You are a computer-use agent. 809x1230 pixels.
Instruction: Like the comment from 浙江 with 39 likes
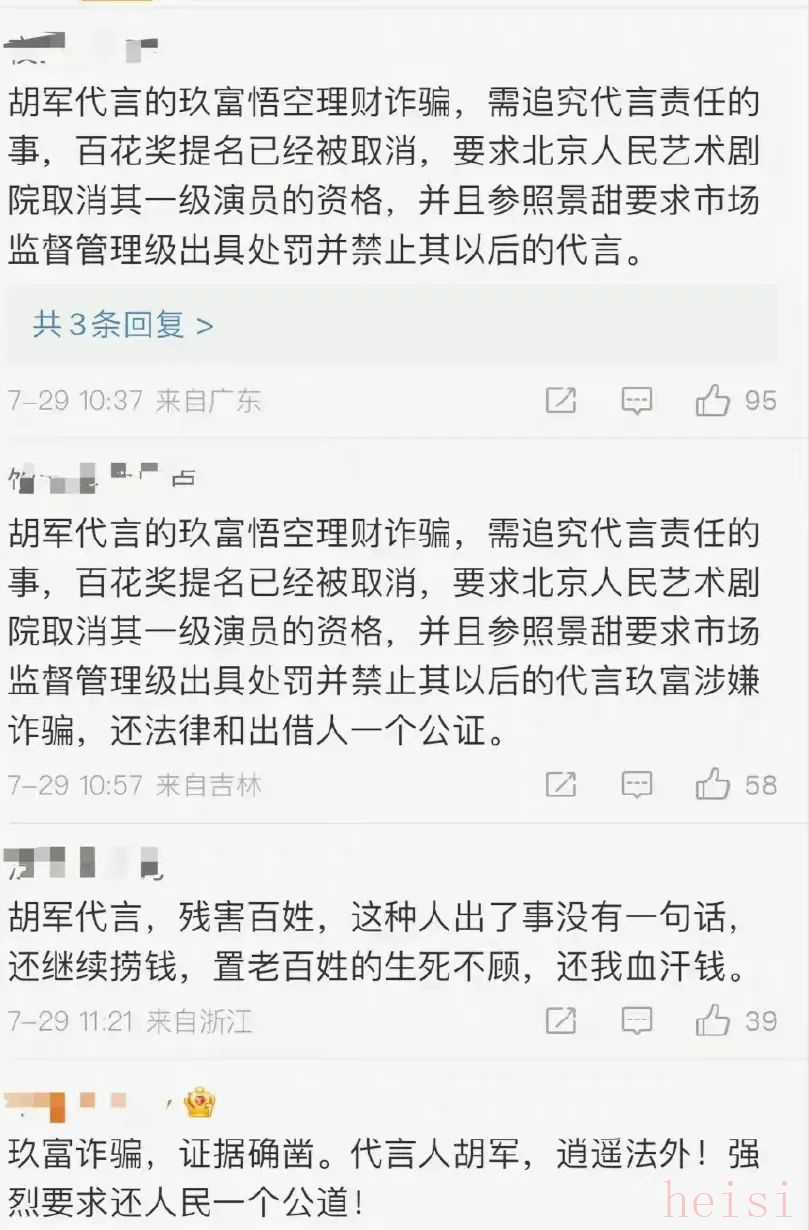coord(713,1021)
